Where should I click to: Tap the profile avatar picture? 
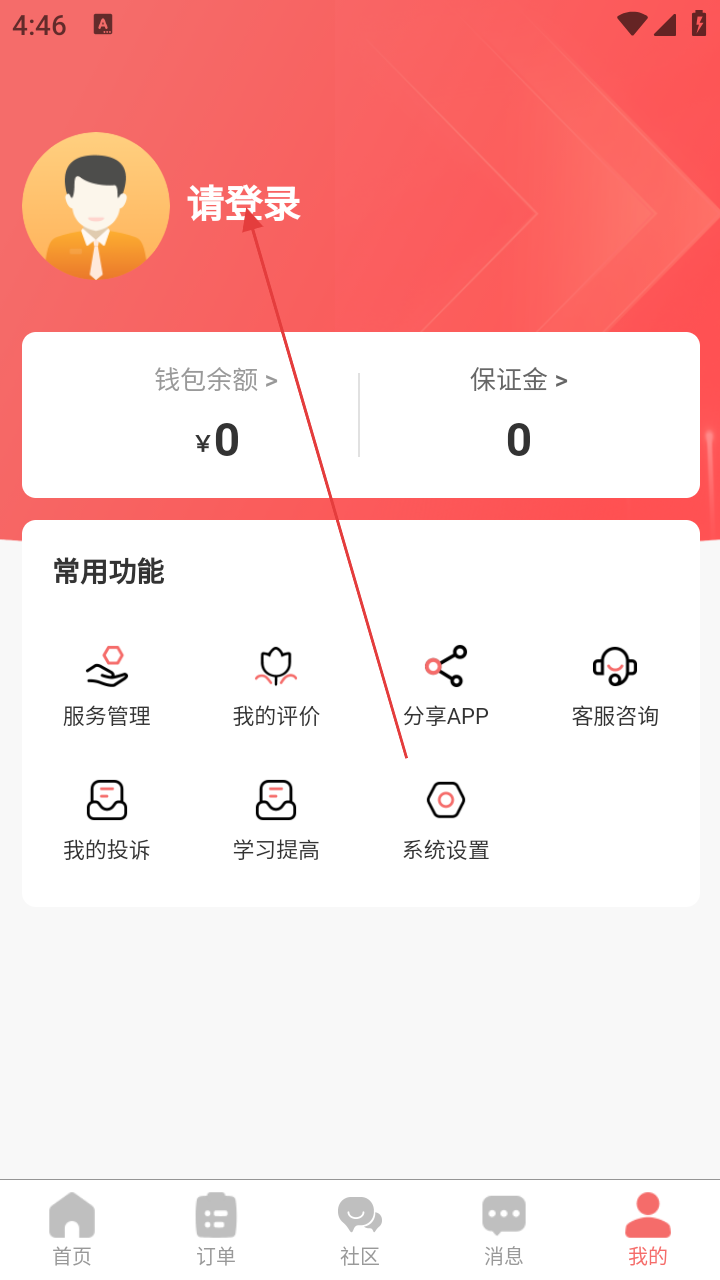(x=96, y=206)
